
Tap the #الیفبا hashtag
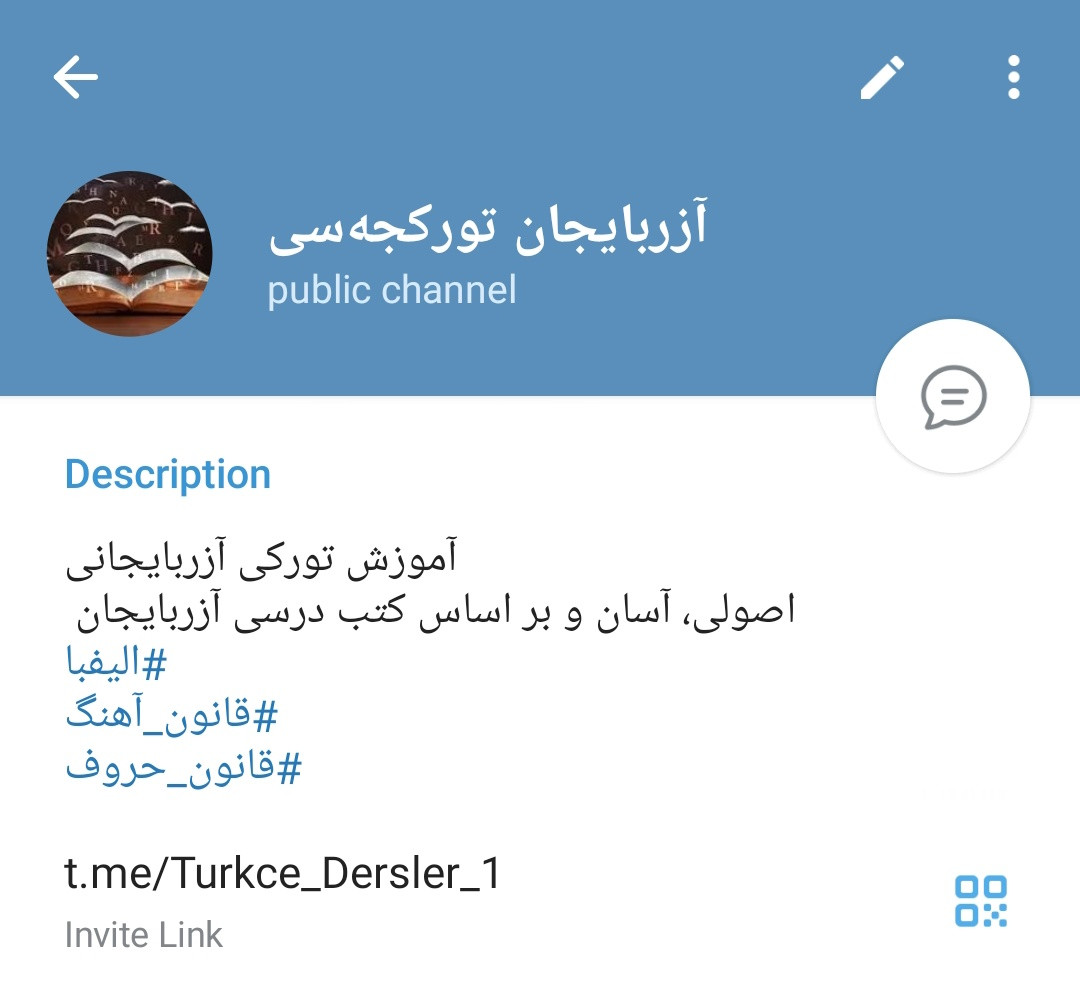point(116,663)
